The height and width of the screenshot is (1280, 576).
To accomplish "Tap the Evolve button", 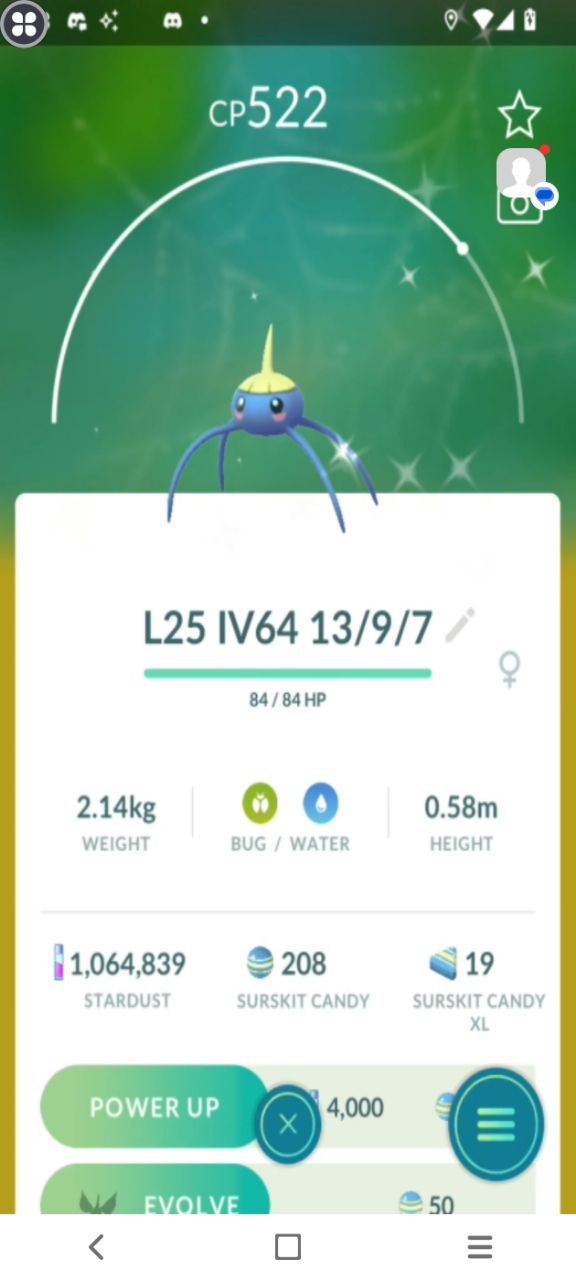I will tap(154, 1193).
